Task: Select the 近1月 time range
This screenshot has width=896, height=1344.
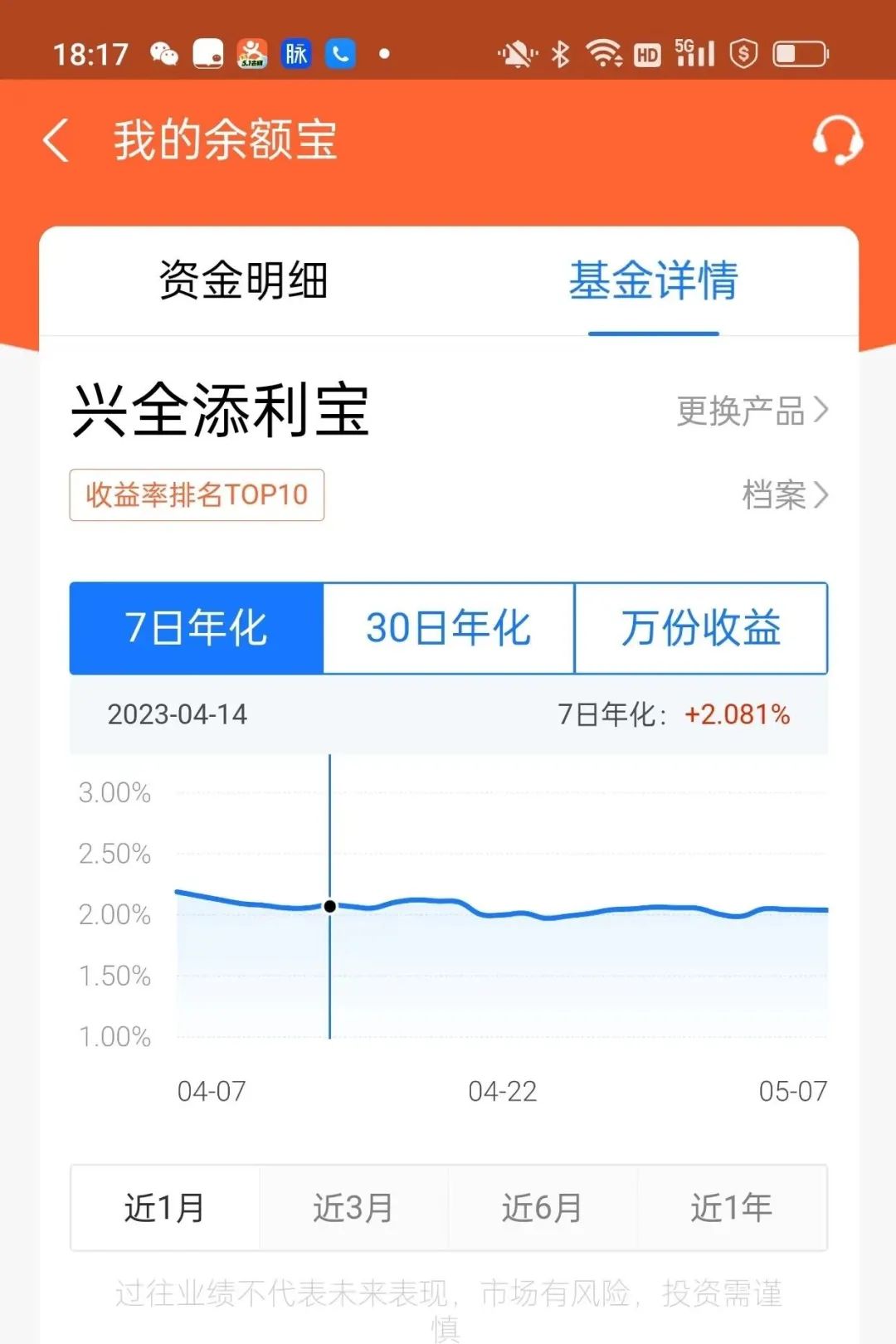Action: click(x=165, y=1208)
